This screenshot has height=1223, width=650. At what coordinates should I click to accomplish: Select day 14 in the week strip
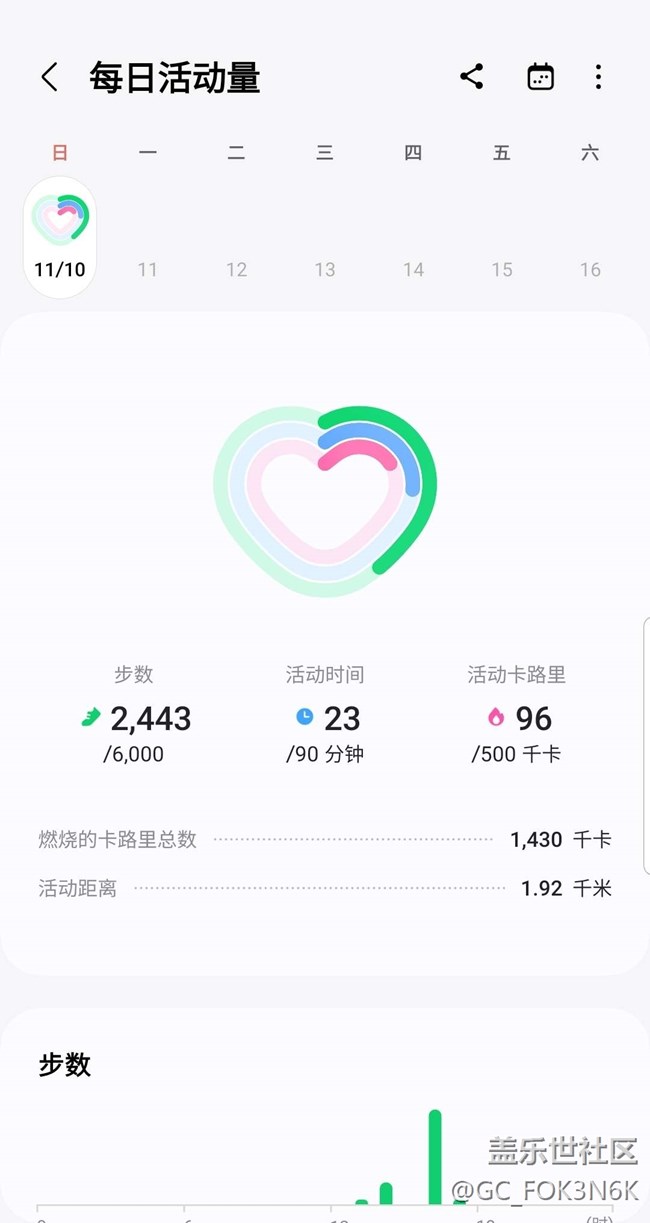413,269
